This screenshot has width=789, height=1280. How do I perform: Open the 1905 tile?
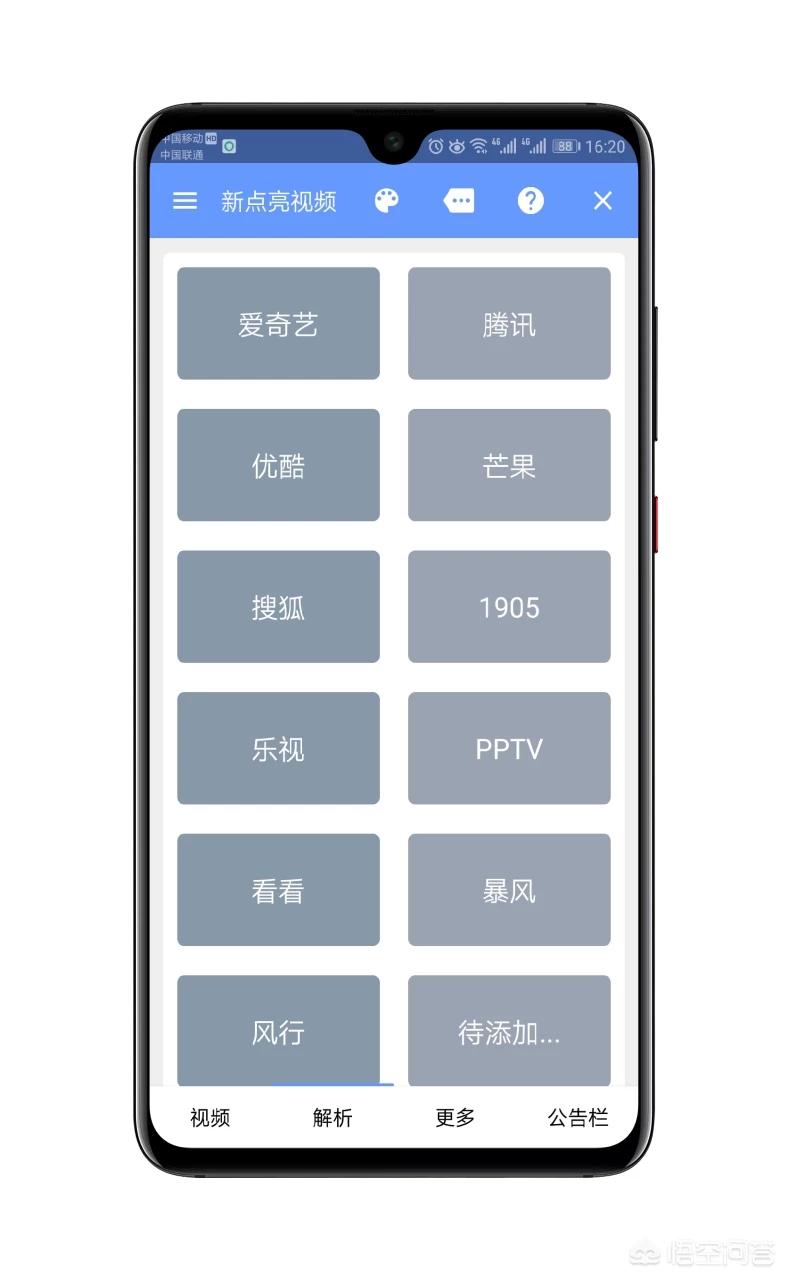point(509,606)
